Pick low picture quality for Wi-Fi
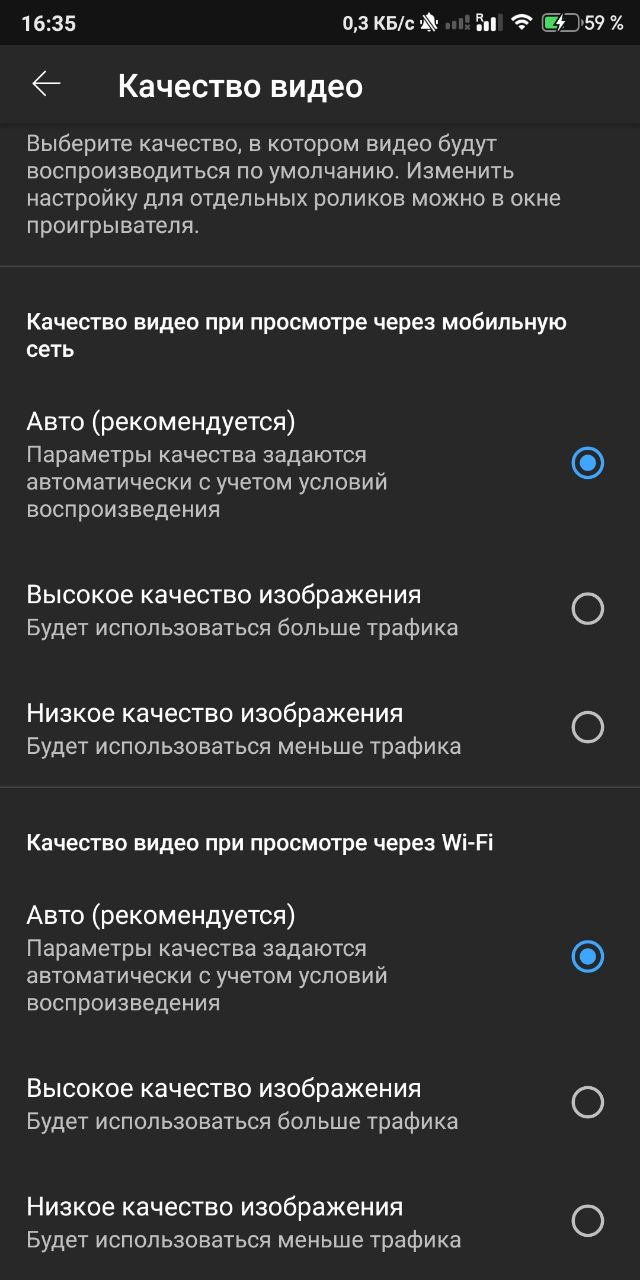640x1280 pixels. point(587,1220)
